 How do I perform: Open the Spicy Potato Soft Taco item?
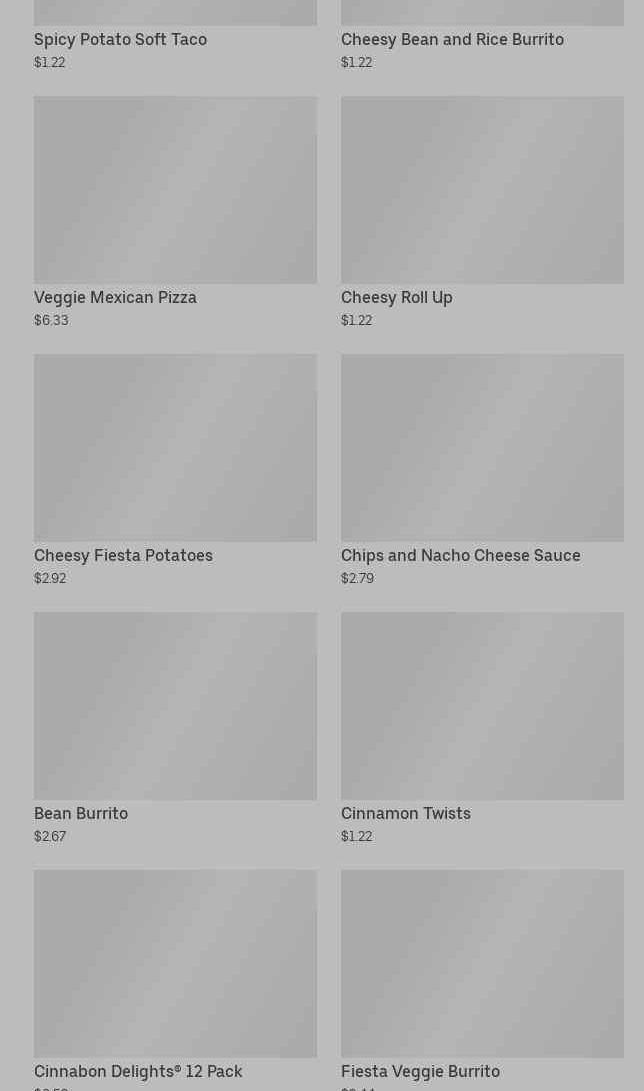click(121, 39)
